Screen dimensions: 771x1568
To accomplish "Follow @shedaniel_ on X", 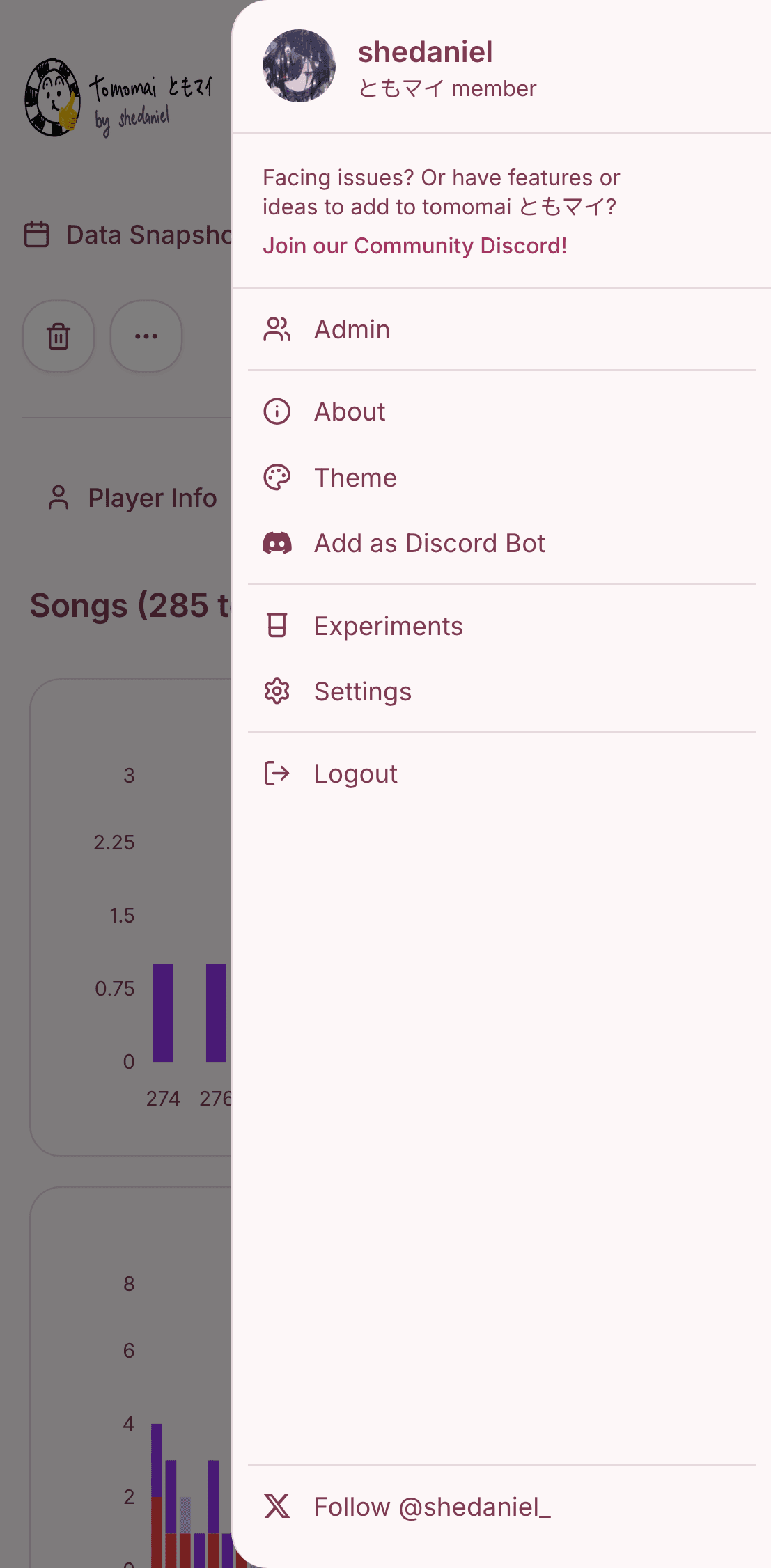I will point(432,1505).
